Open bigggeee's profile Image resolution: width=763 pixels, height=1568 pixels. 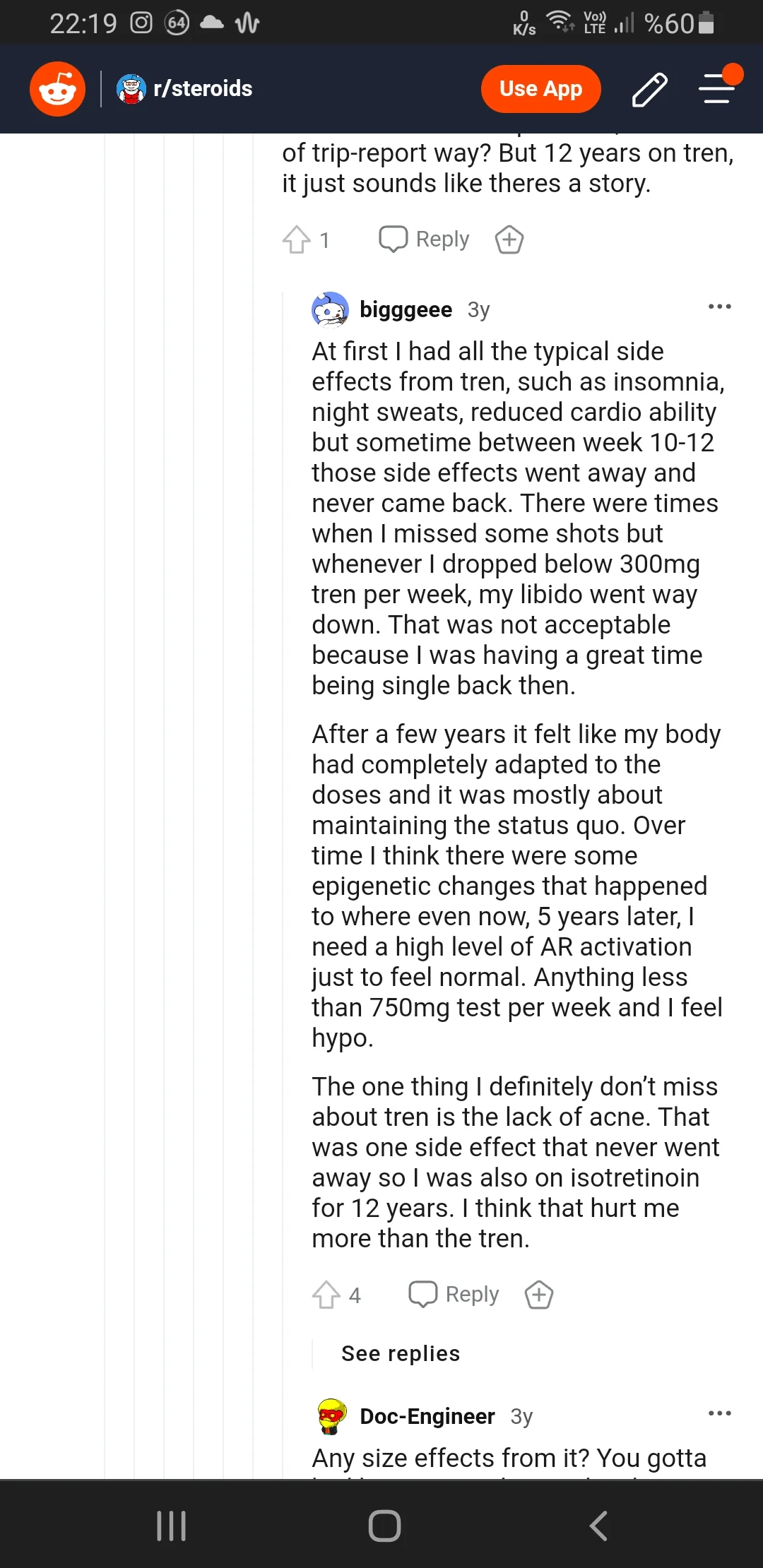[406, 309]
